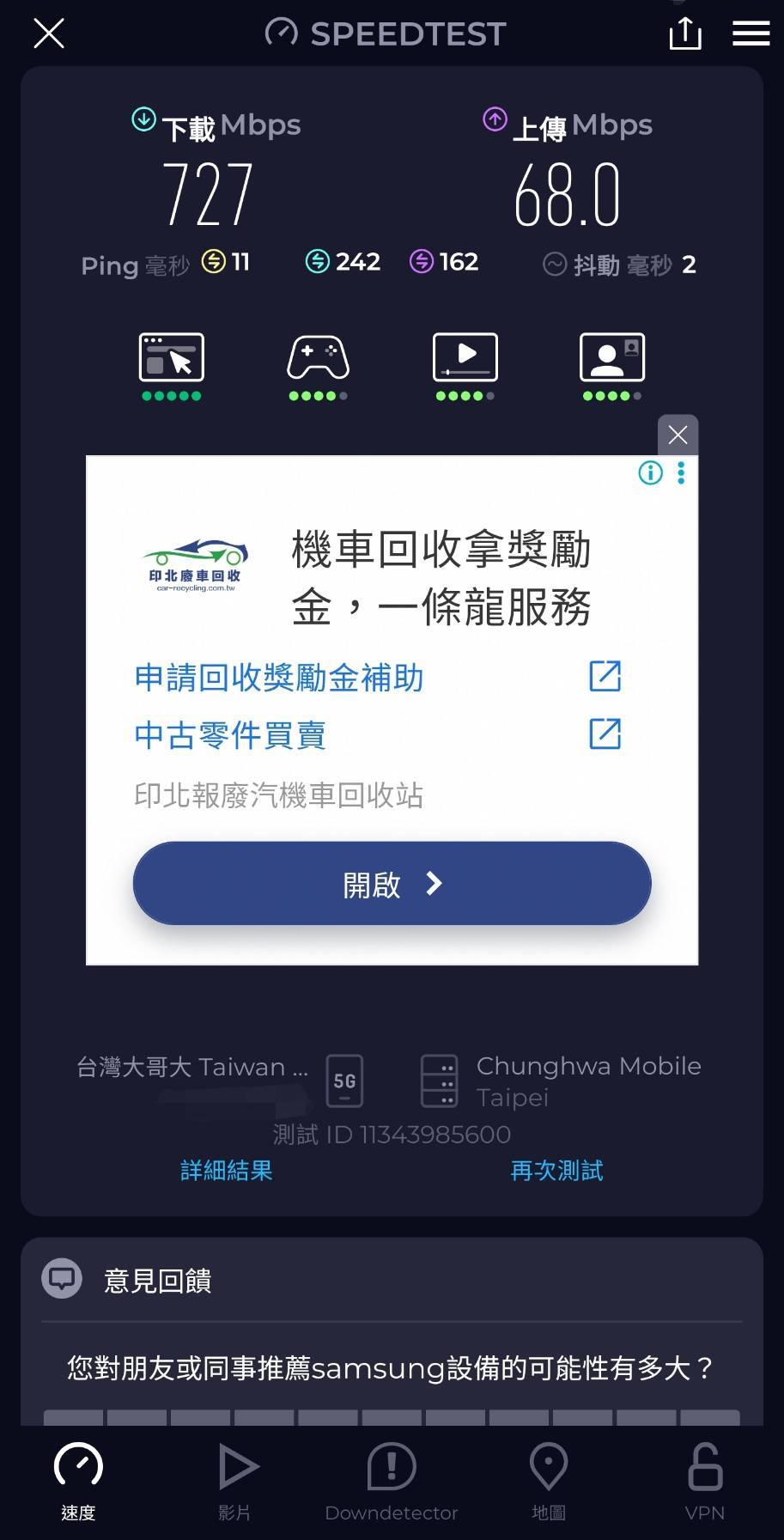Image resolution: width=784 pixels, height=1540 pixels.
Task: Switch to the 地圖 tab
Action: pyautogui.click(x=549, y=1481)
